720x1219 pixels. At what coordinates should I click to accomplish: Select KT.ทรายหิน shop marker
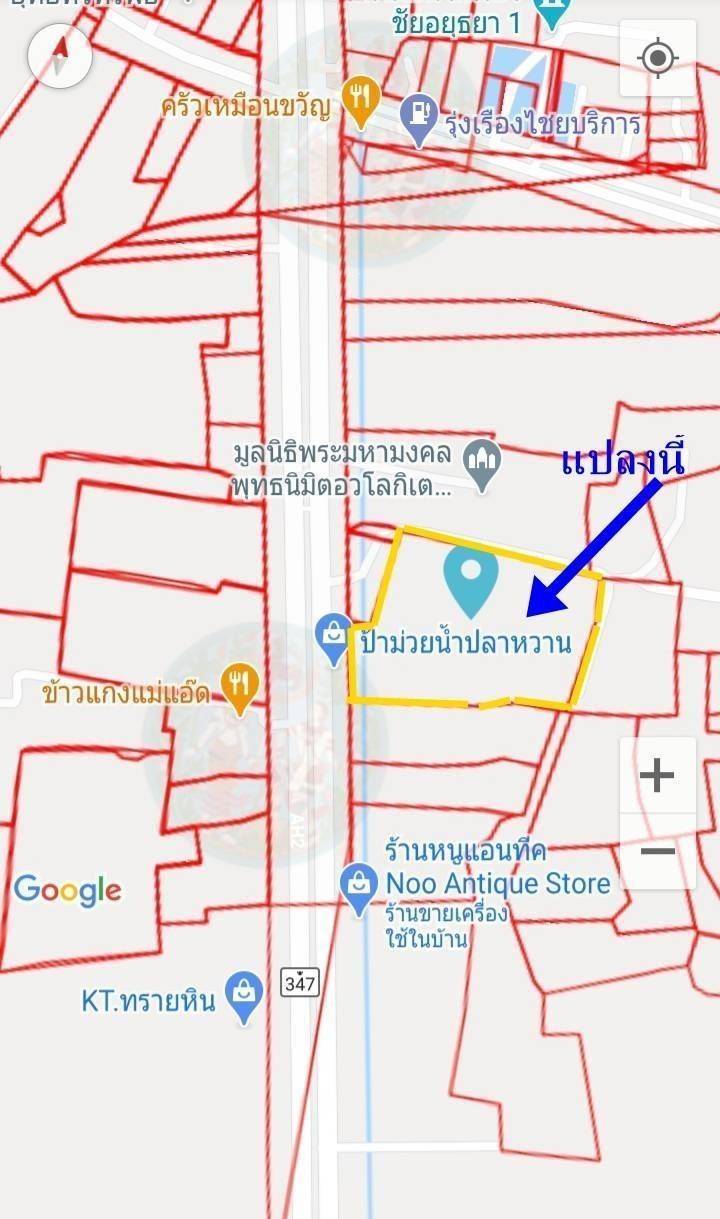click(x=244, y=998)
